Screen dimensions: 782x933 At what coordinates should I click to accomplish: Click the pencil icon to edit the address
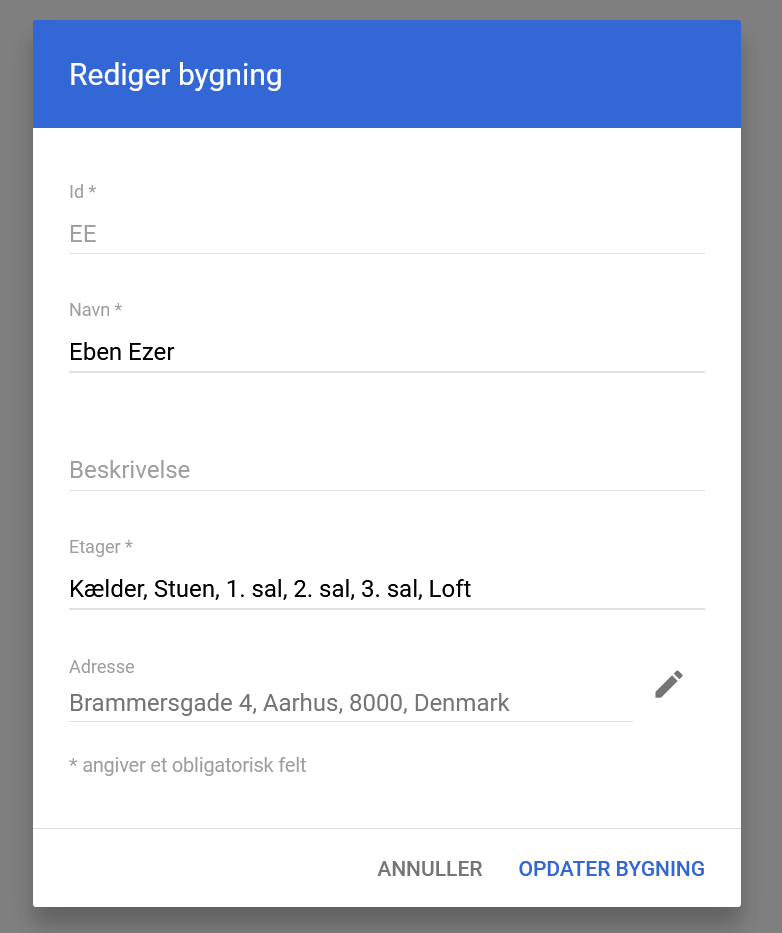click(x=668, y=684)
